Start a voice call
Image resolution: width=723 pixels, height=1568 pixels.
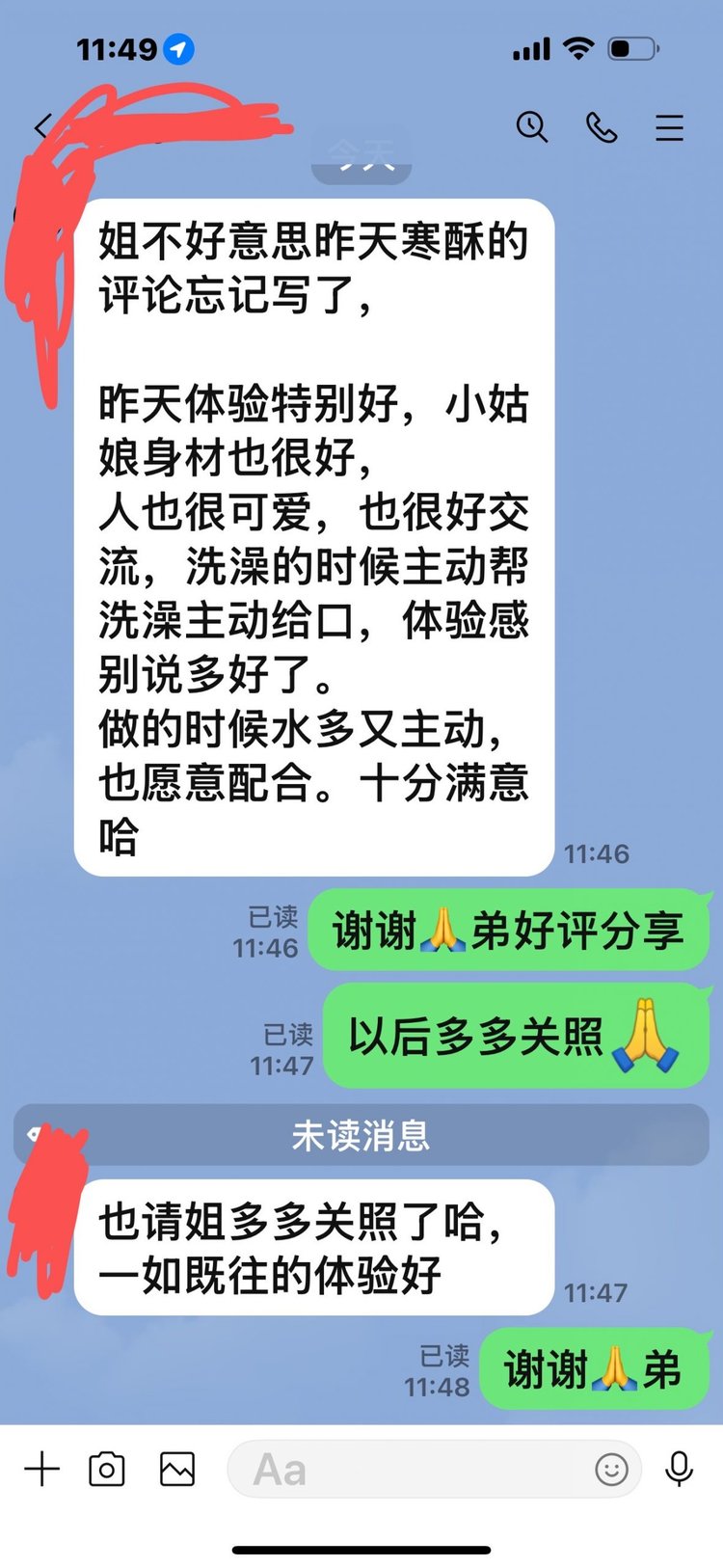(602, 127)
